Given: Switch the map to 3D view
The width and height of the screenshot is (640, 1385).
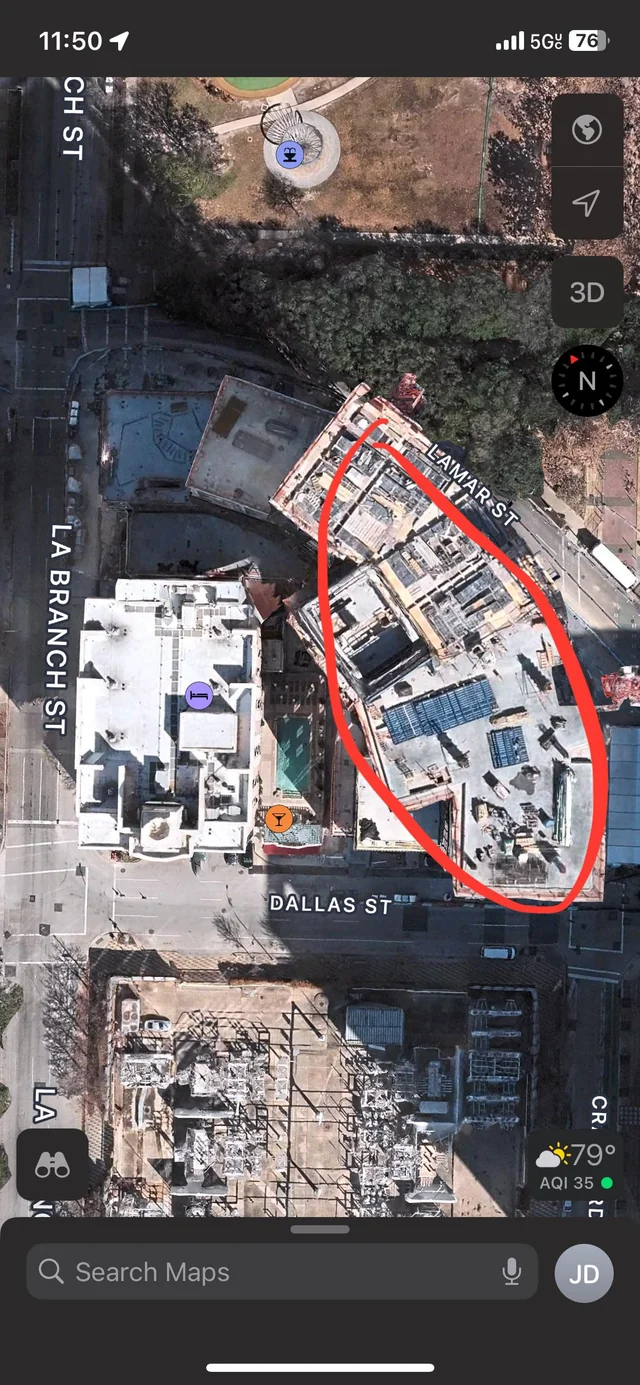Looking at the screenshot, I should tap(587, 292).
